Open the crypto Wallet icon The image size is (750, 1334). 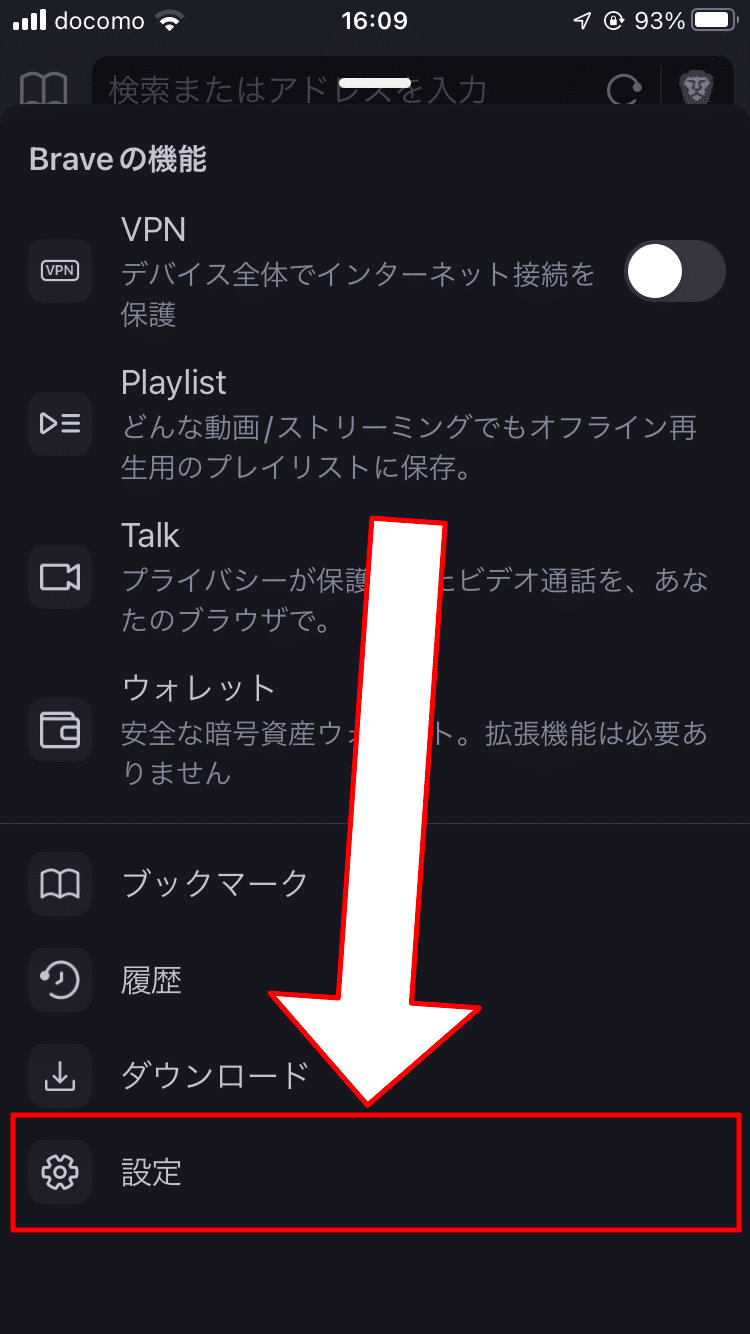coord(60,730)
